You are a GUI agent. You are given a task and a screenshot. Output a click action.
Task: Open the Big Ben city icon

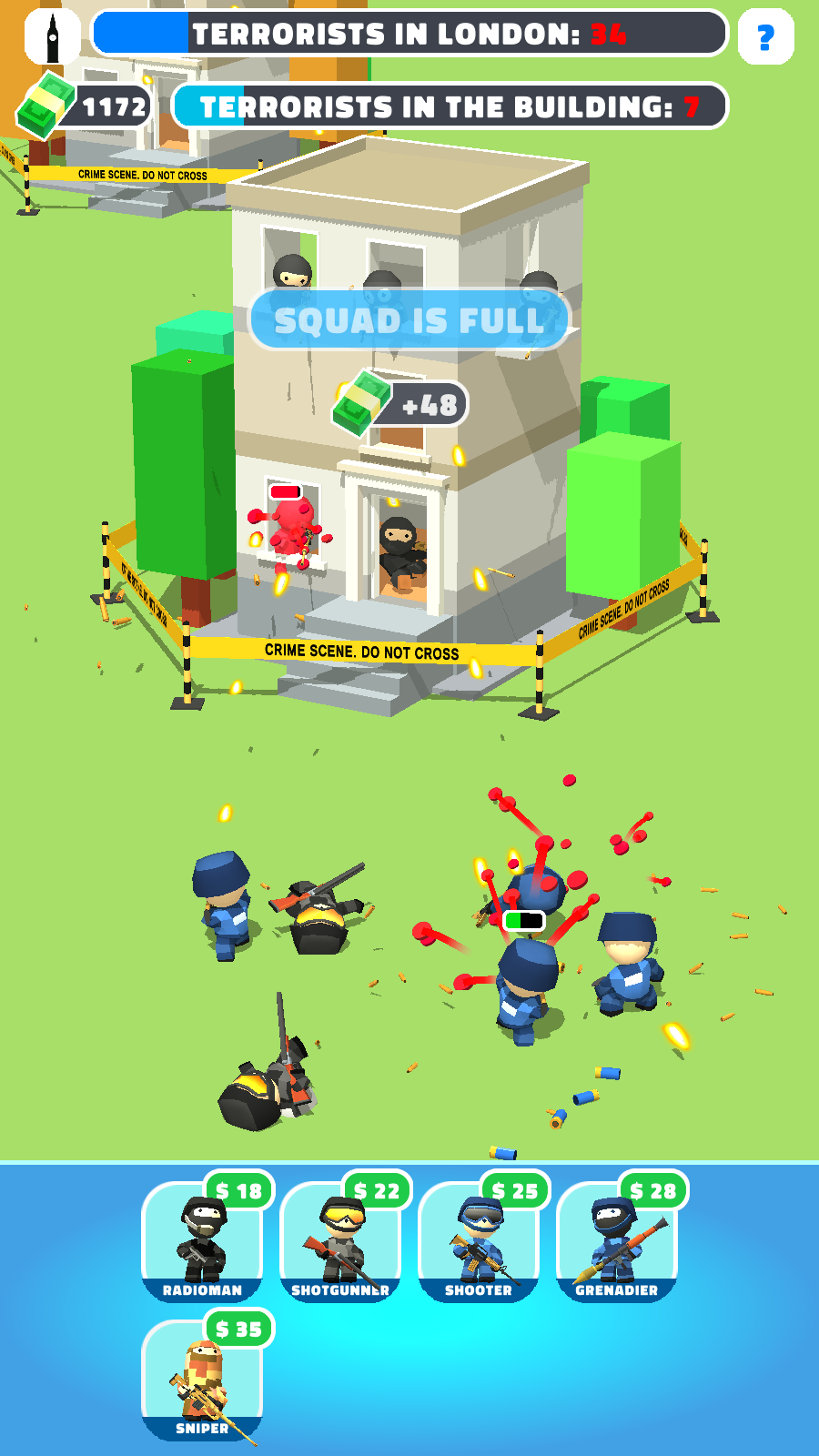point(53,36)
